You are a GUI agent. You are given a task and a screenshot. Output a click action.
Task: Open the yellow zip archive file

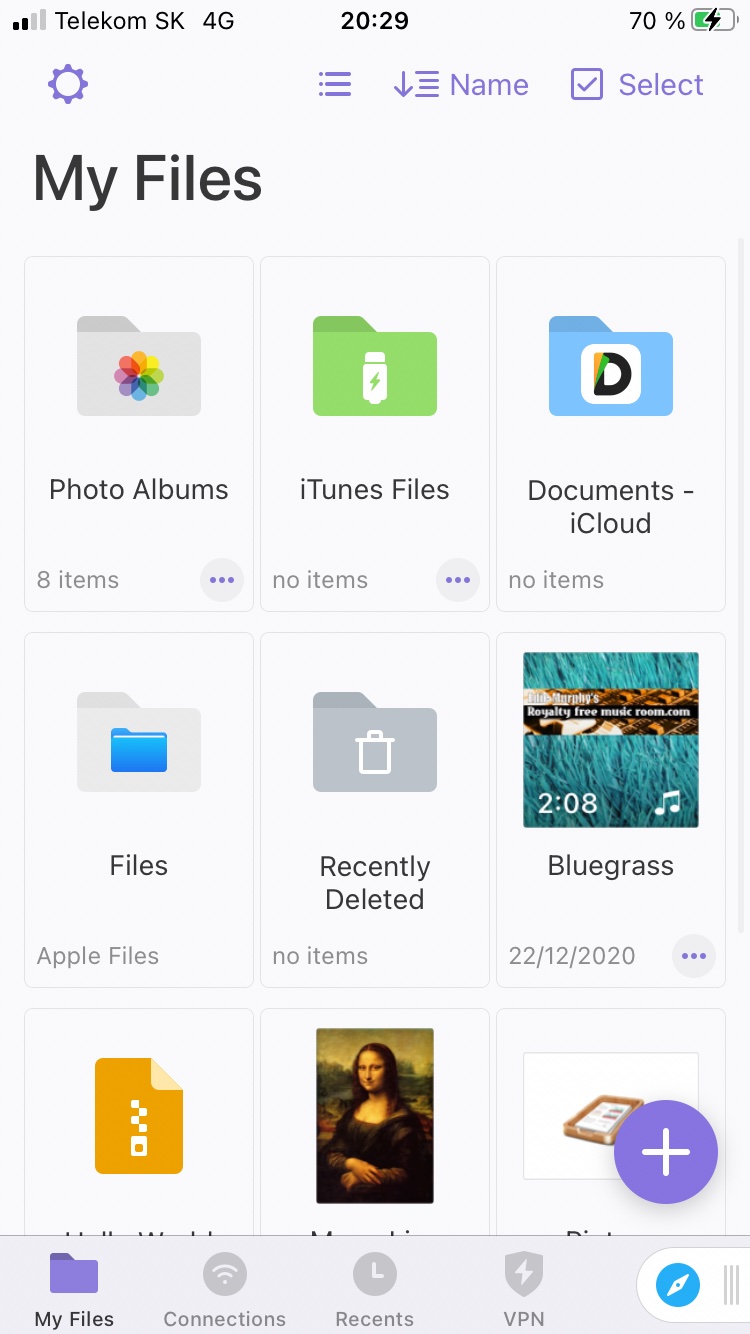coord(139,1115)
